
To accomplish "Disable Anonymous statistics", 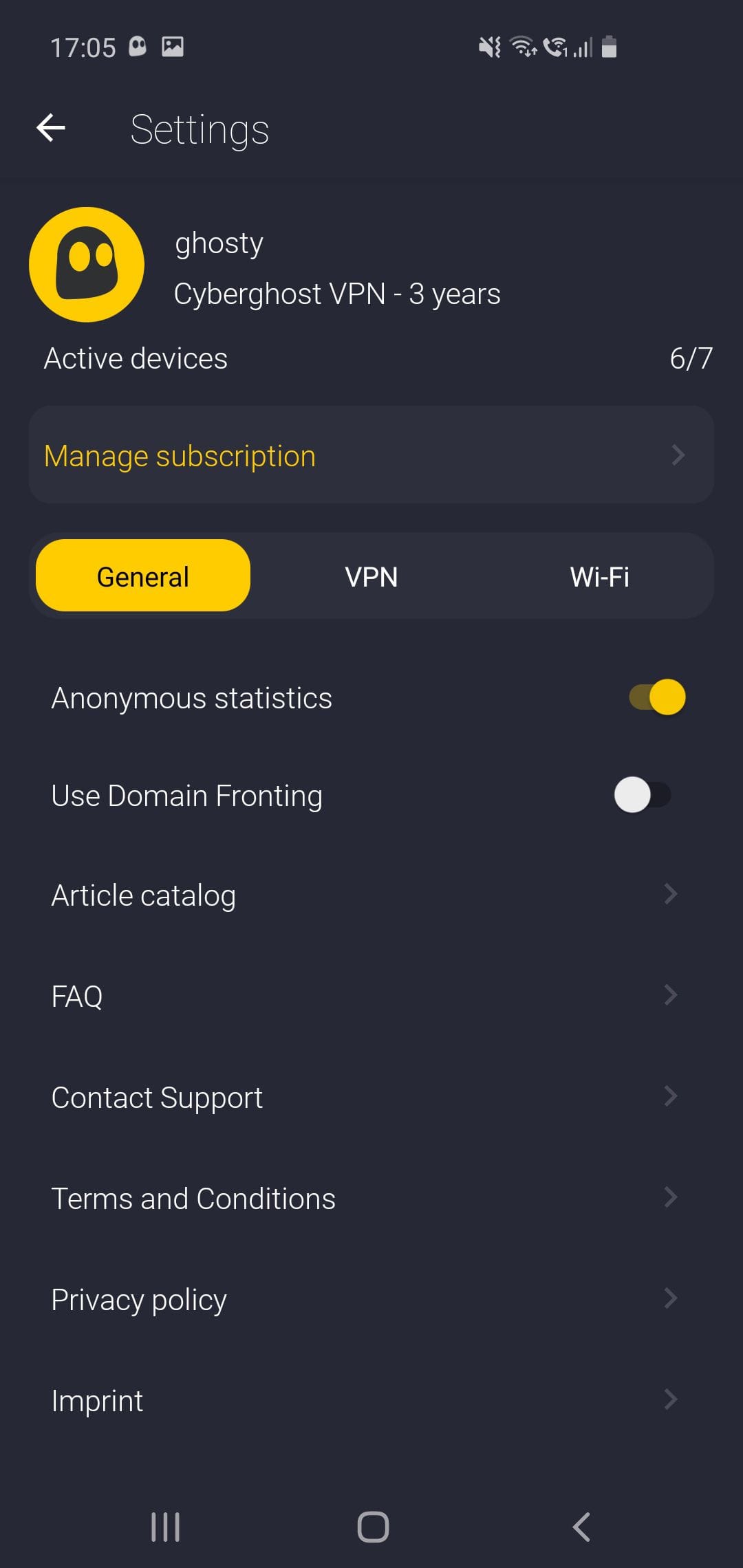I will click(x=657, y=697).
